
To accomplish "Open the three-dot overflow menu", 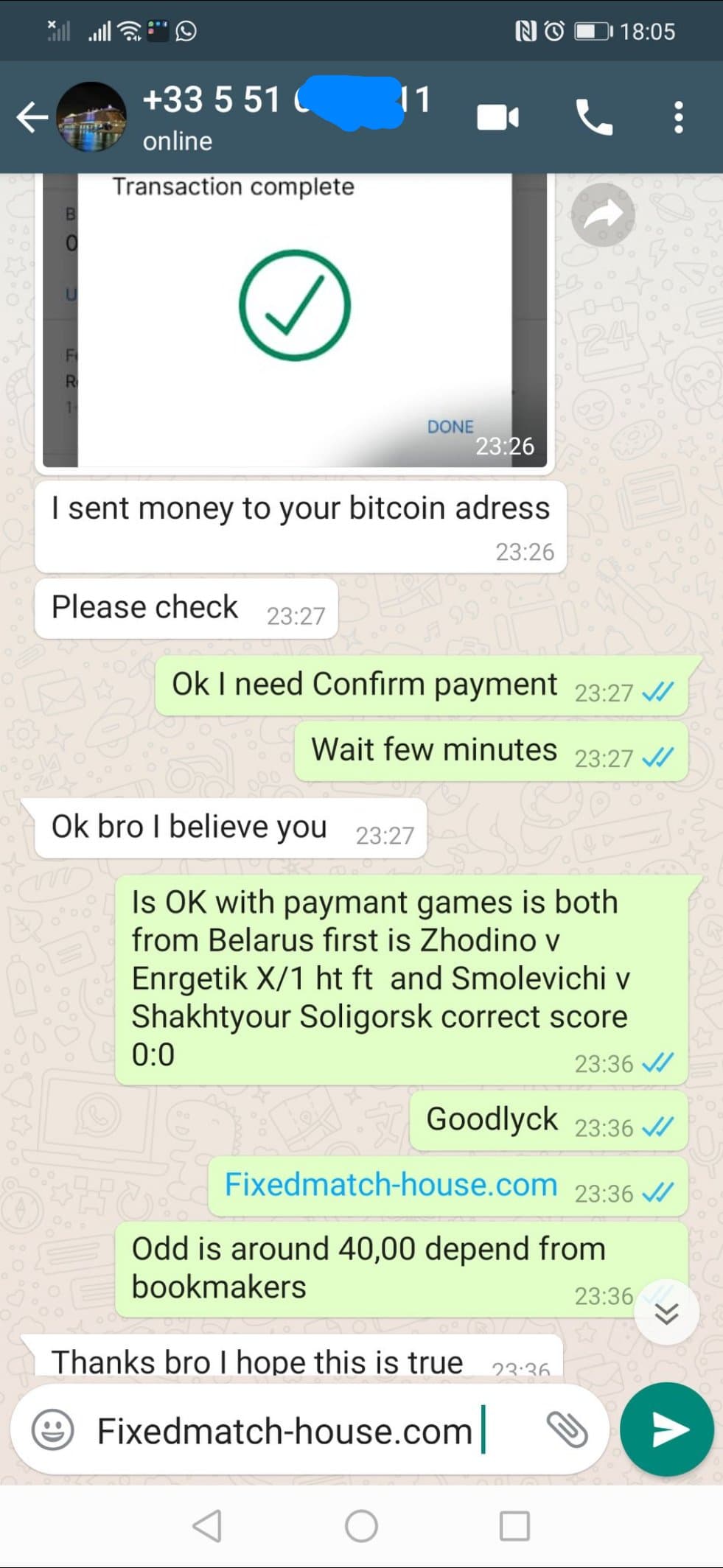I will [678, 117].
